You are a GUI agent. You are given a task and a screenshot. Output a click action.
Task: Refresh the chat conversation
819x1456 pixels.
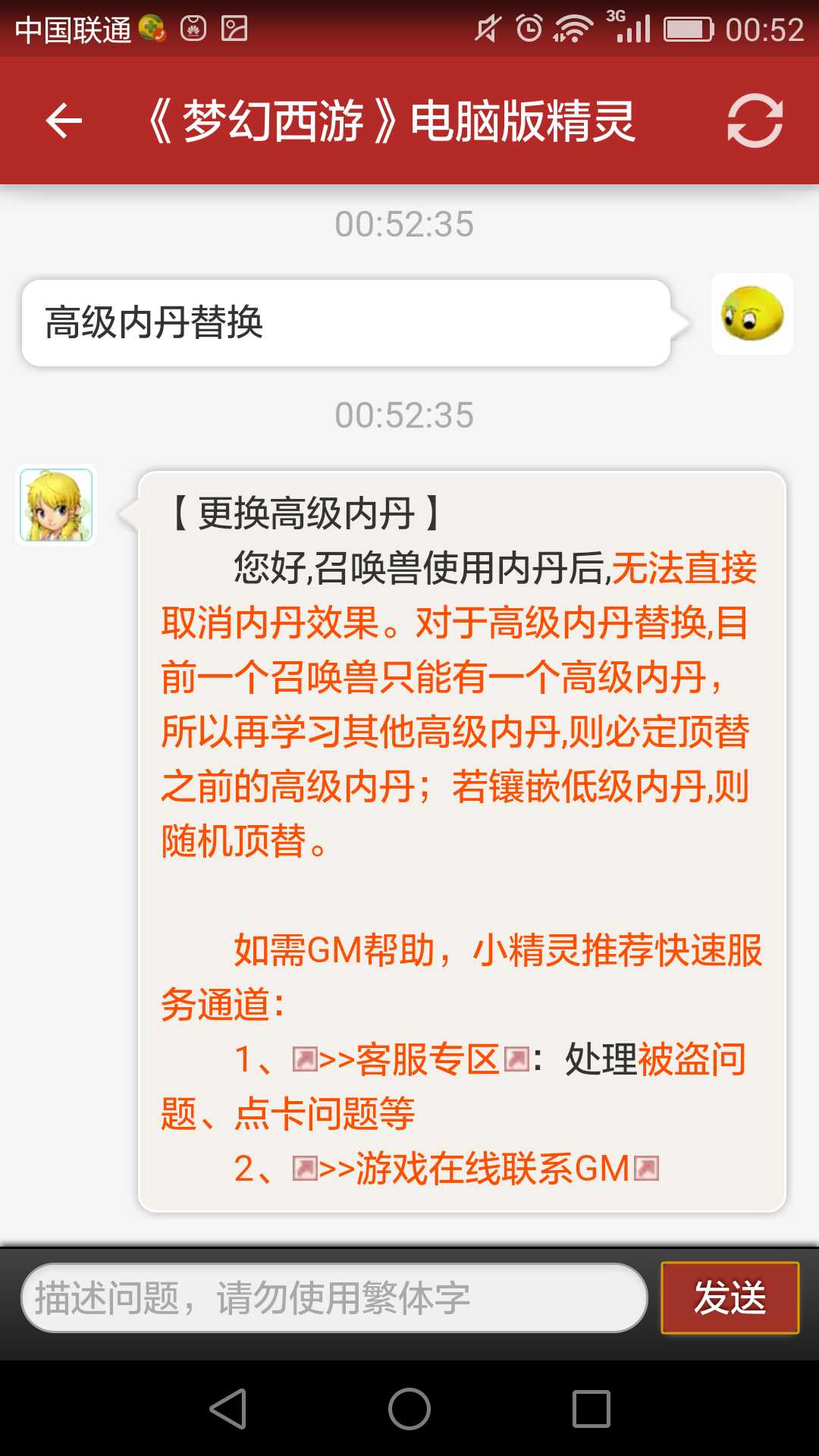(x=755, y=121)
